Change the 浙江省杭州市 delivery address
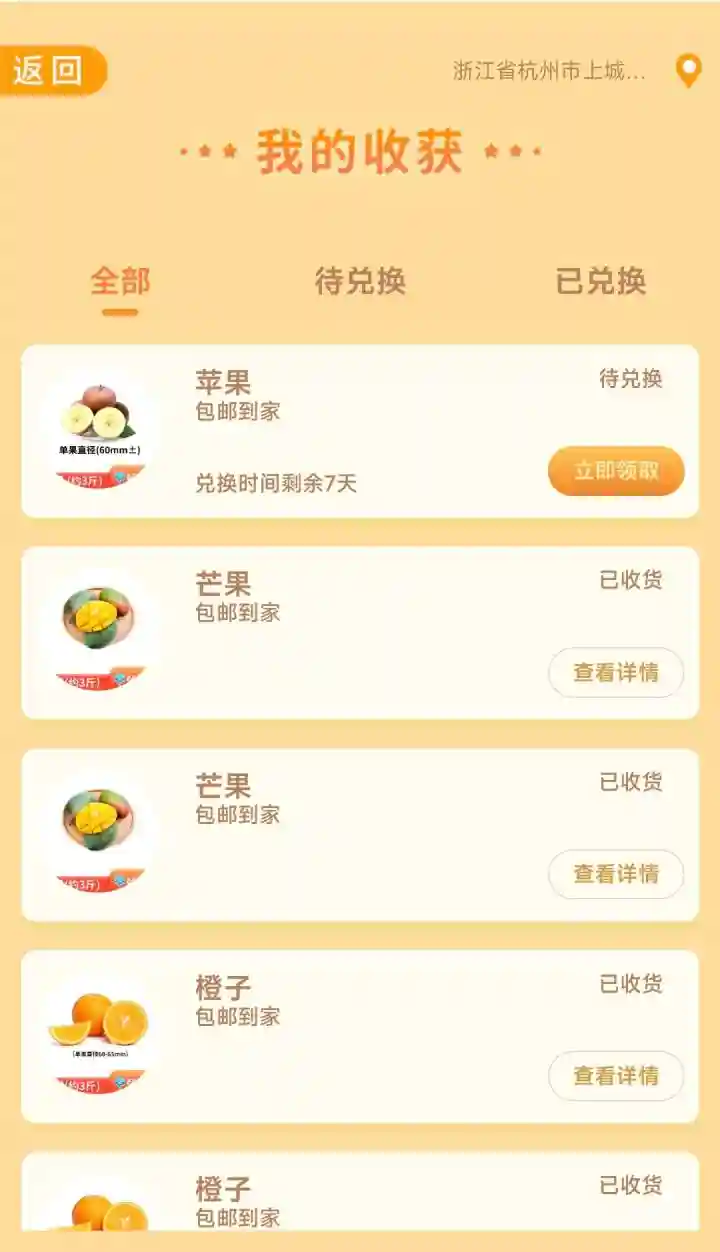 (x=548, y=71)
